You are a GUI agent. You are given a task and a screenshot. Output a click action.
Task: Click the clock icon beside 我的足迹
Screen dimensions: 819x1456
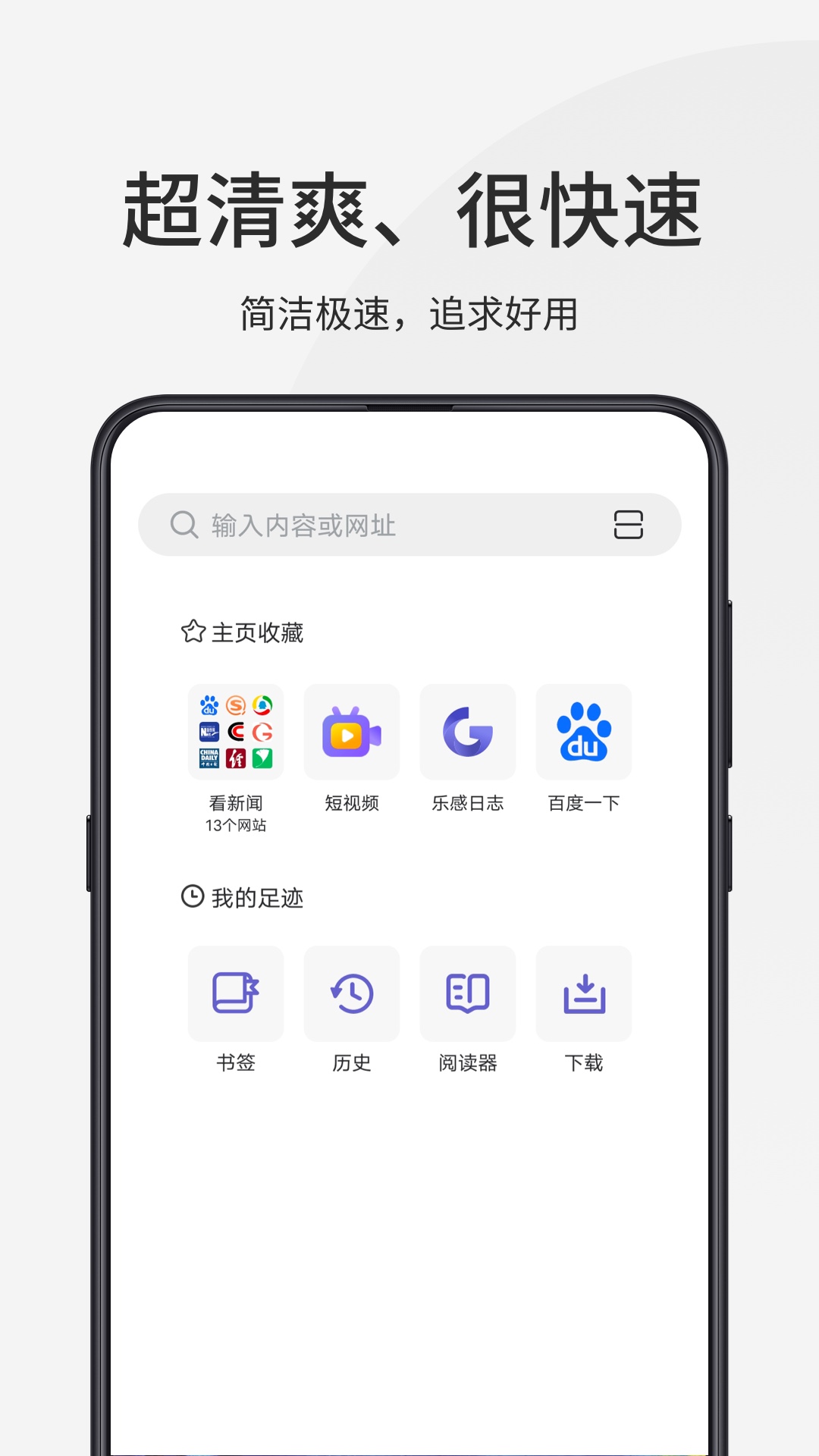[x=192, y=896]
